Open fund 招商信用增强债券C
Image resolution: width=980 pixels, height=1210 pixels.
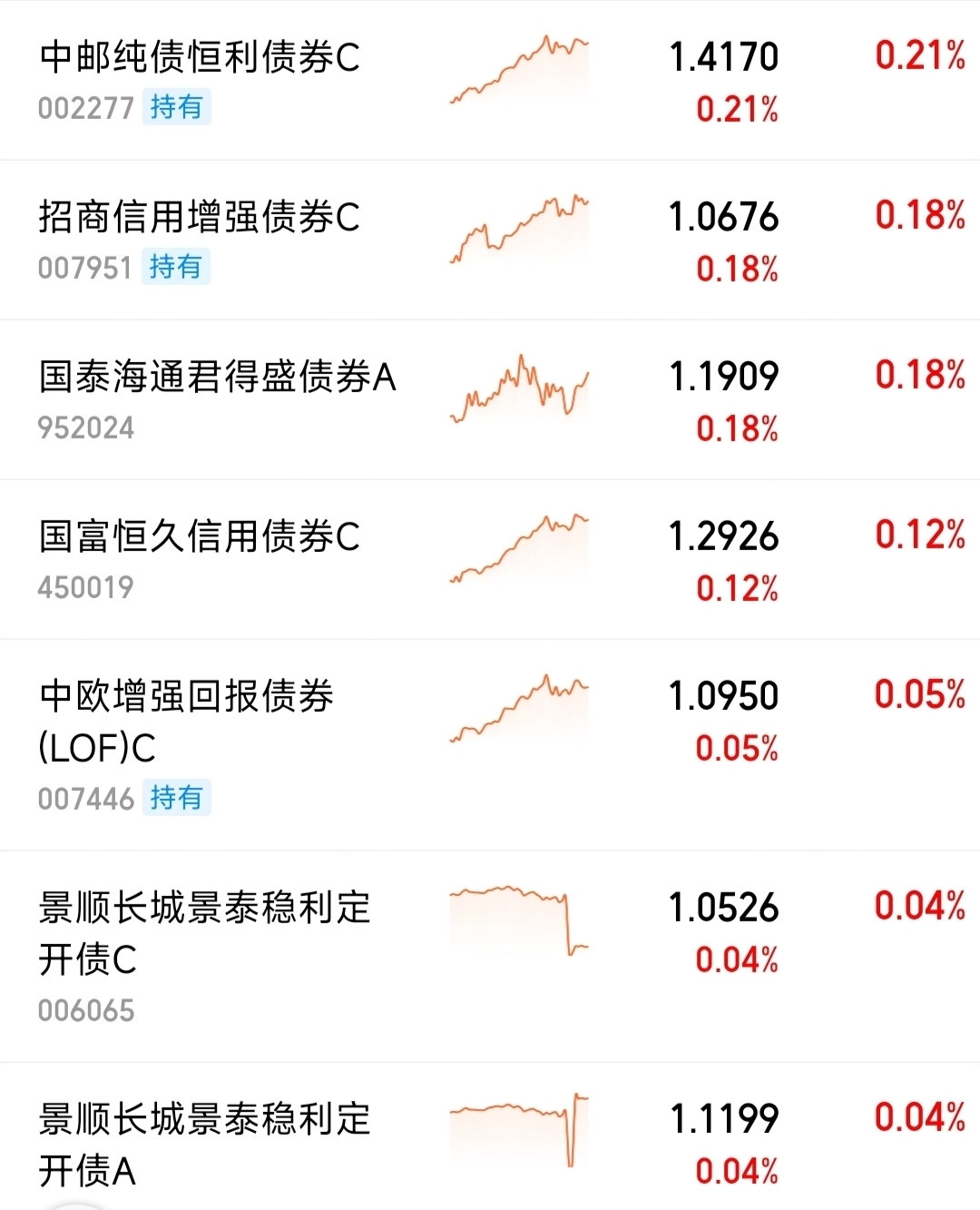click(x=200, y=218)
